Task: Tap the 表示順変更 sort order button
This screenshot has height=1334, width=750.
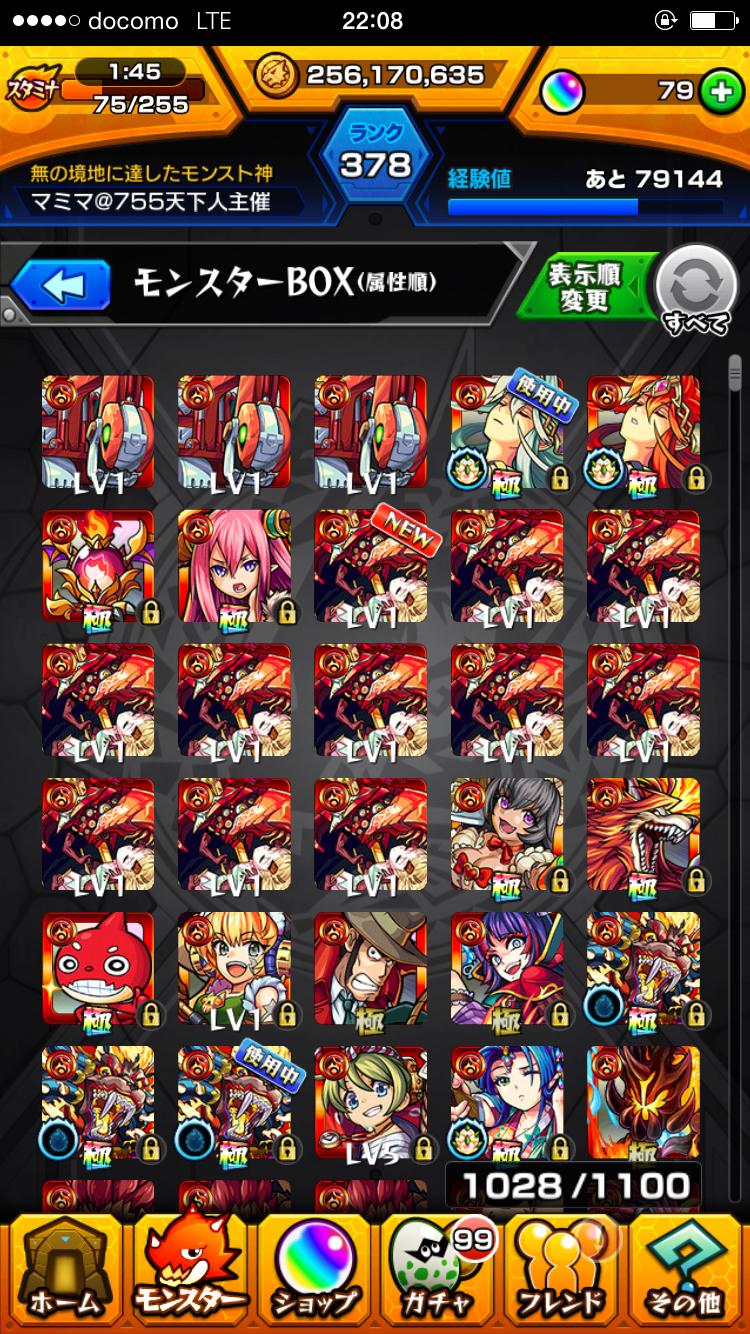Action: point(586,288)
